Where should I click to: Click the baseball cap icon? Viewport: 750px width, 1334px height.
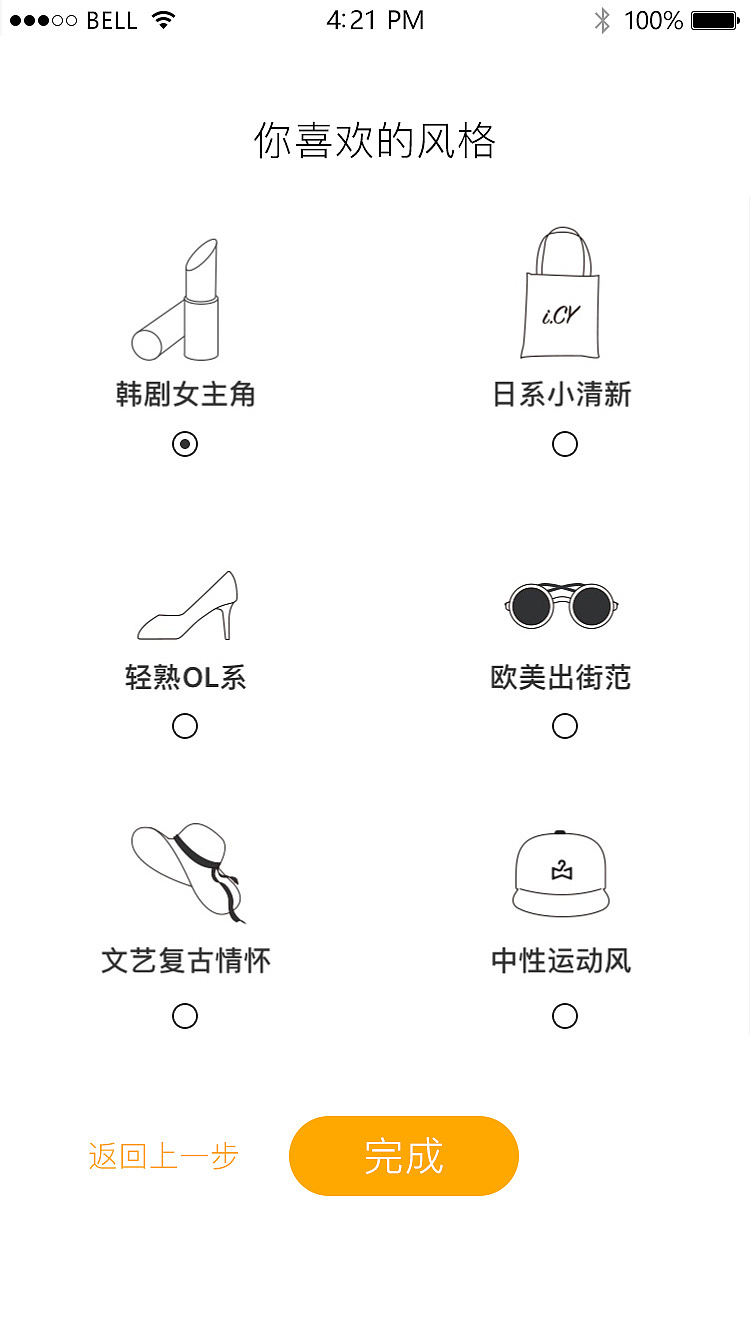560,870
